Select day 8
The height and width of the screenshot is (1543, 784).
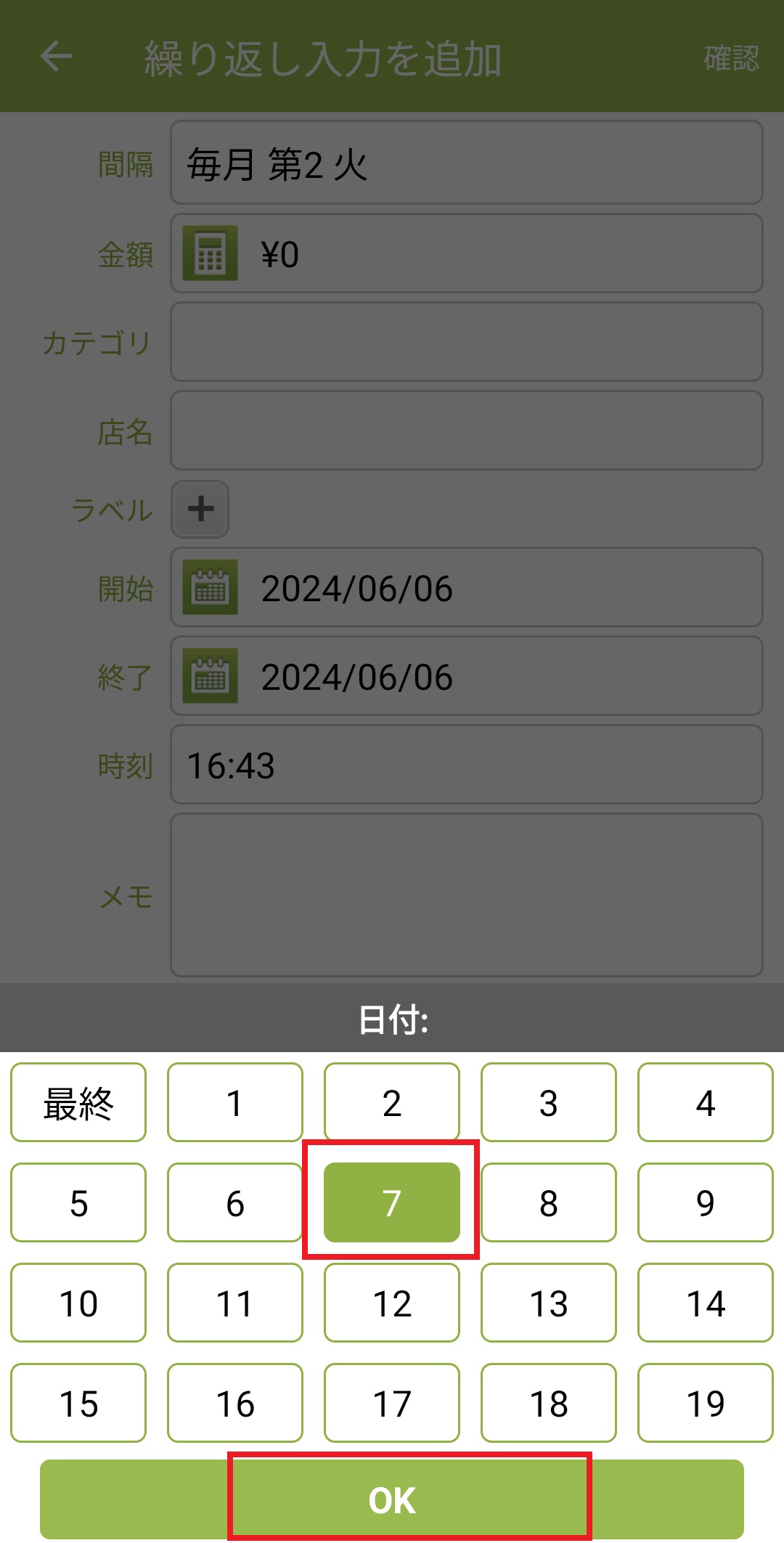(549, 1202)
